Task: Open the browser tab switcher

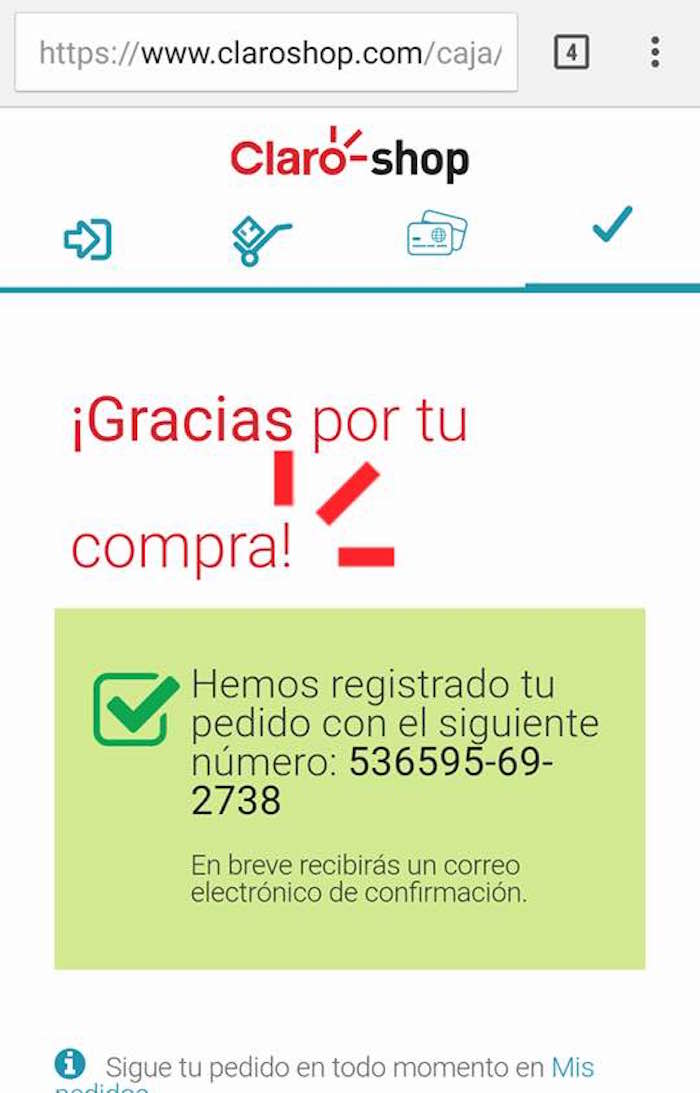Action: click(571, 52)
